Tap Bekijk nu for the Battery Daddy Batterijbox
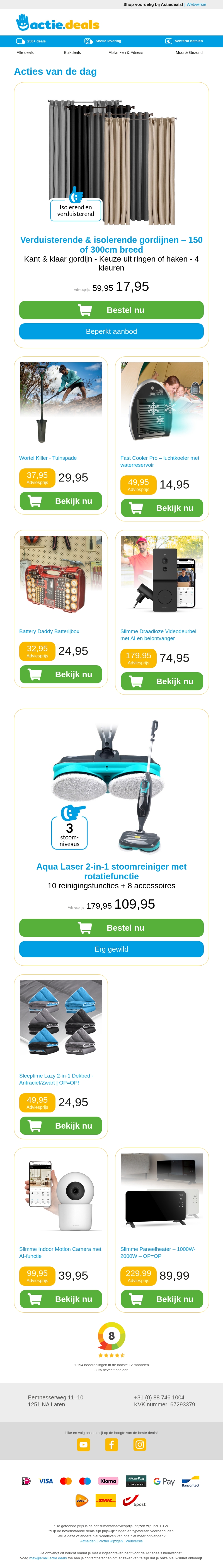Image resolution: width=223 pixels, height=1568 pixels. [x=61, y=674]
